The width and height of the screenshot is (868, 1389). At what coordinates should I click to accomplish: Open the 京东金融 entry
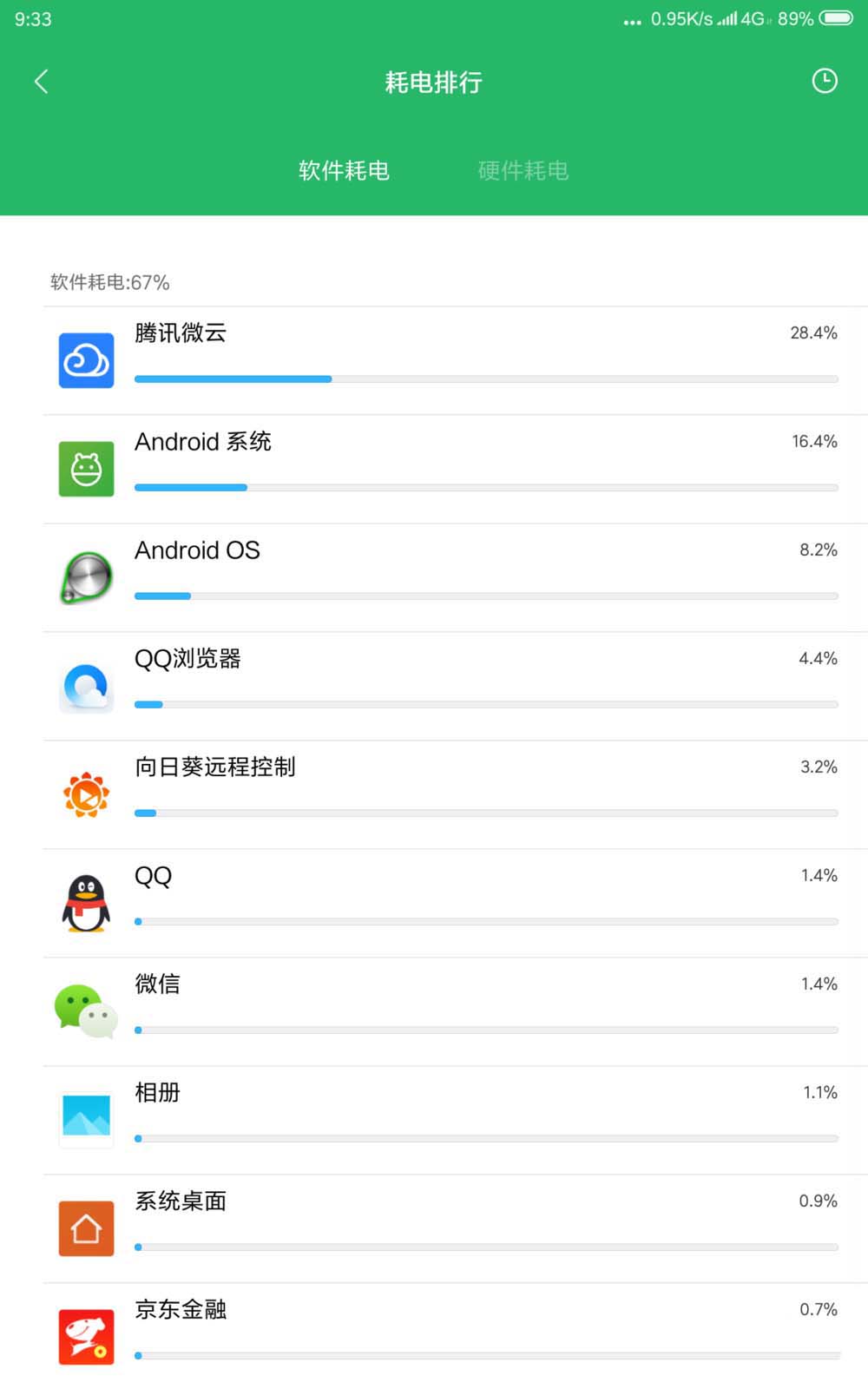[x=455, y=1335]
